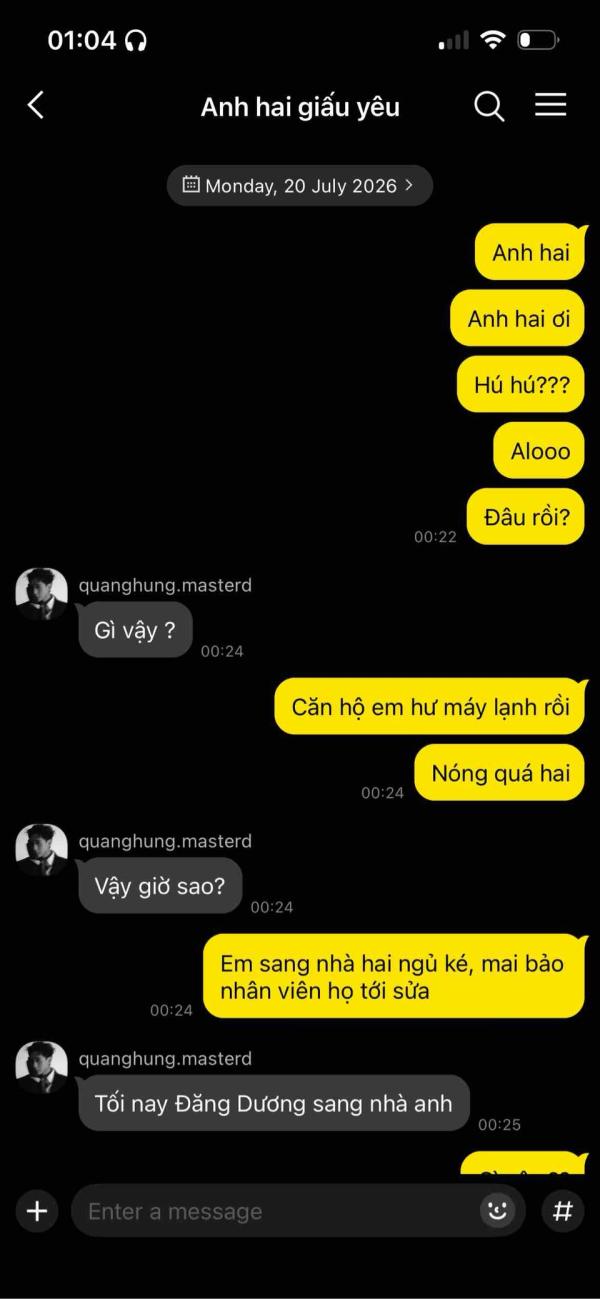Go back from the chat
This screenshot has height=1299, width=600.
pyautogui.click(x=36, y=105)
